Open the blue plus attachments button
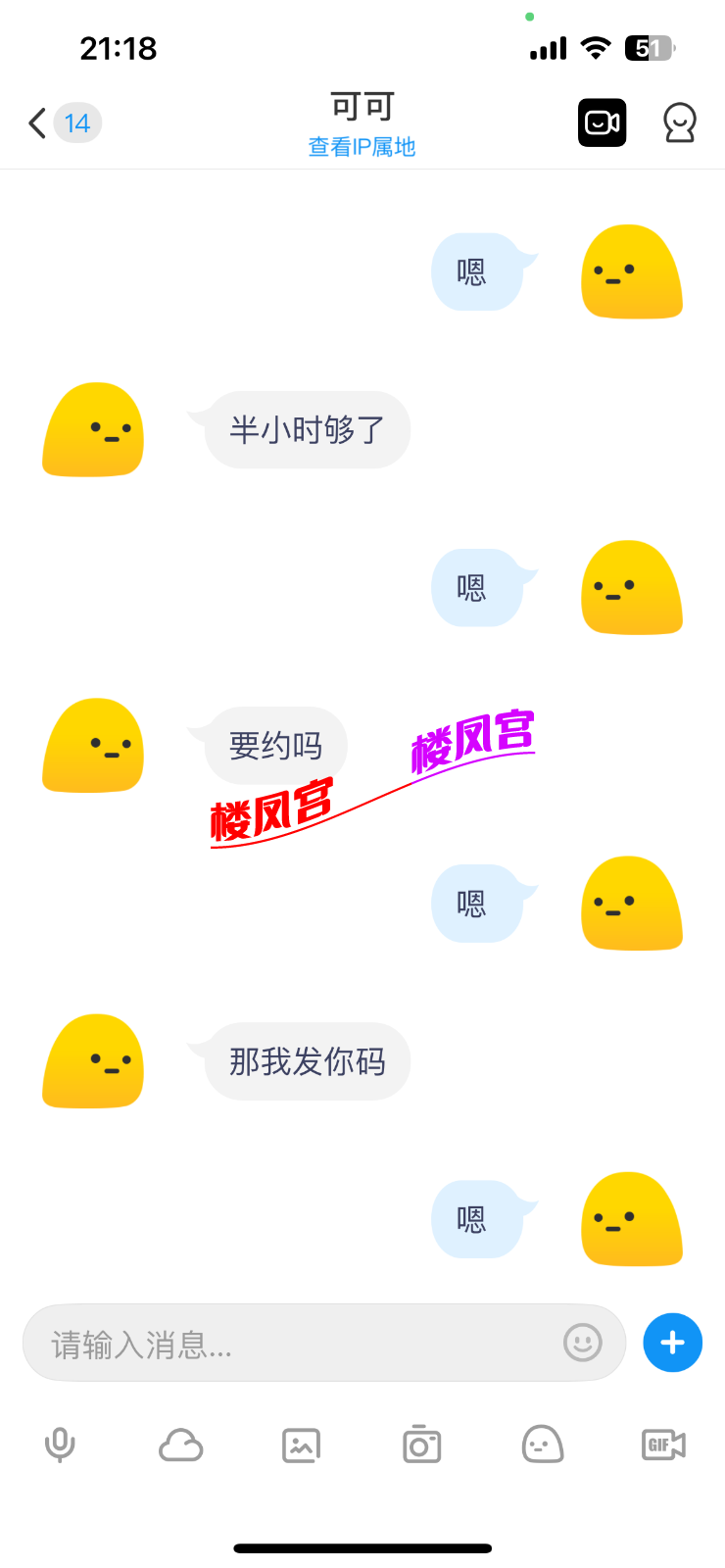 pyautogui.click(x=672, y=1343)
